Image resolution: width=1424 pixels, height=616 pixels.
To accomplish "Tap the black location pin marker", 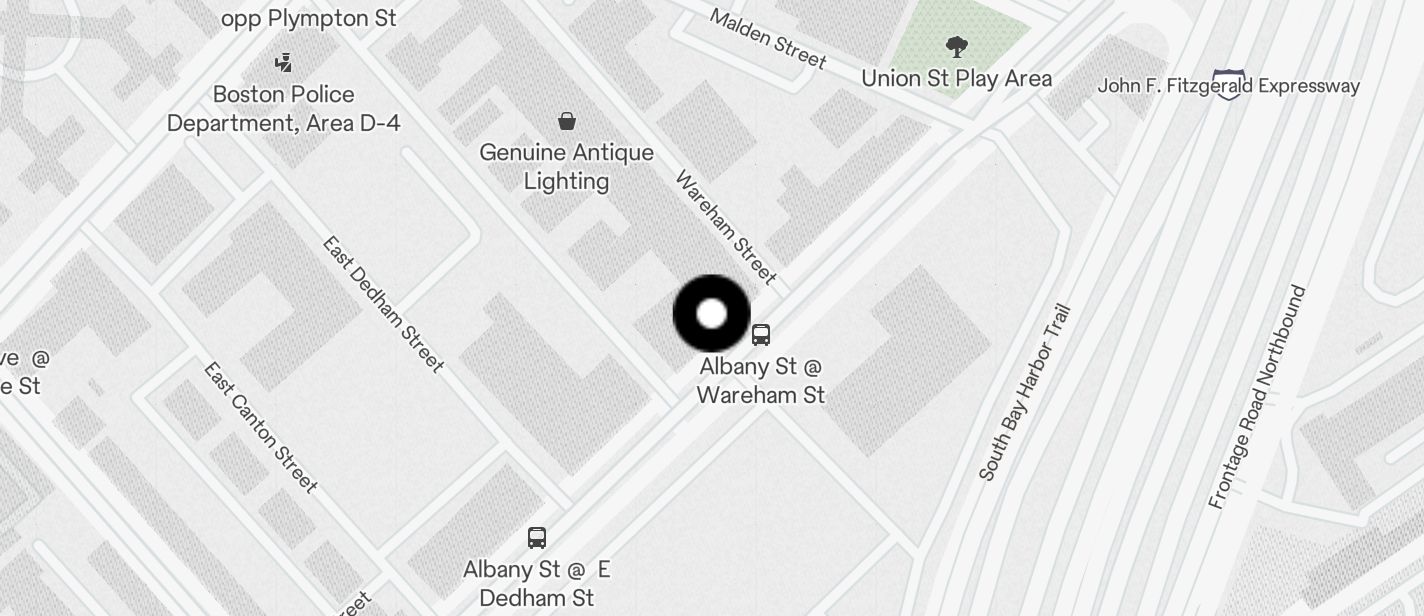I will point(711,314).
